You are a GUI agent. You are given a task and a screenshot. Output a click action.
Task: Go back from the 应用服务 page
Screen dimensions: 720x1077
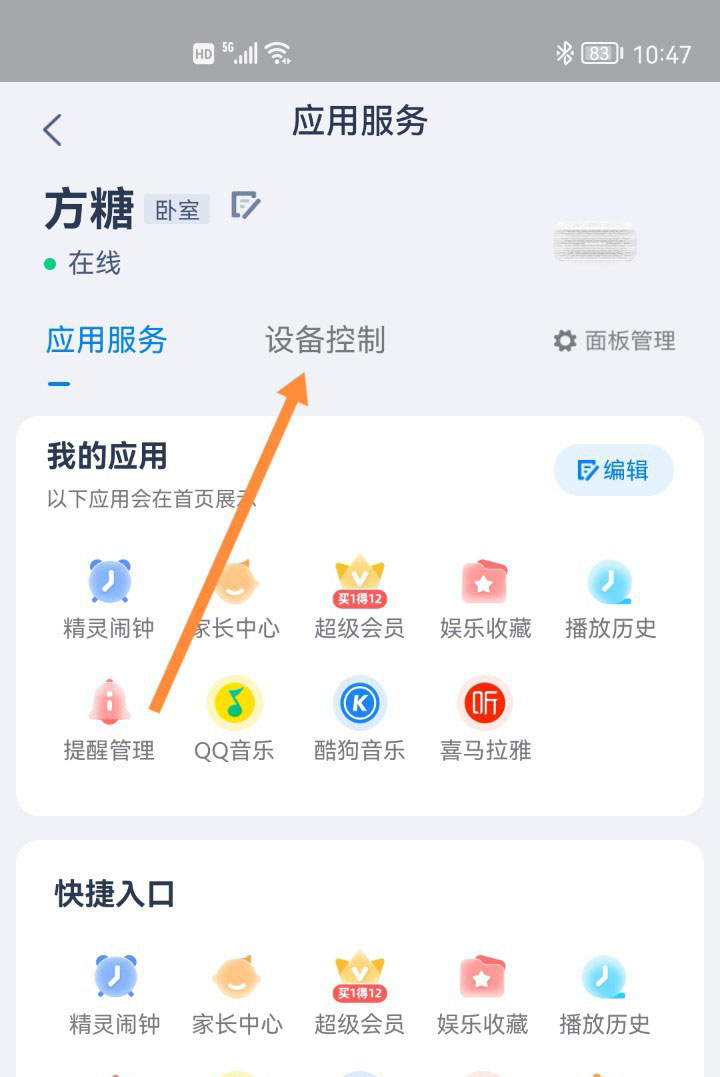click(52, 130)
